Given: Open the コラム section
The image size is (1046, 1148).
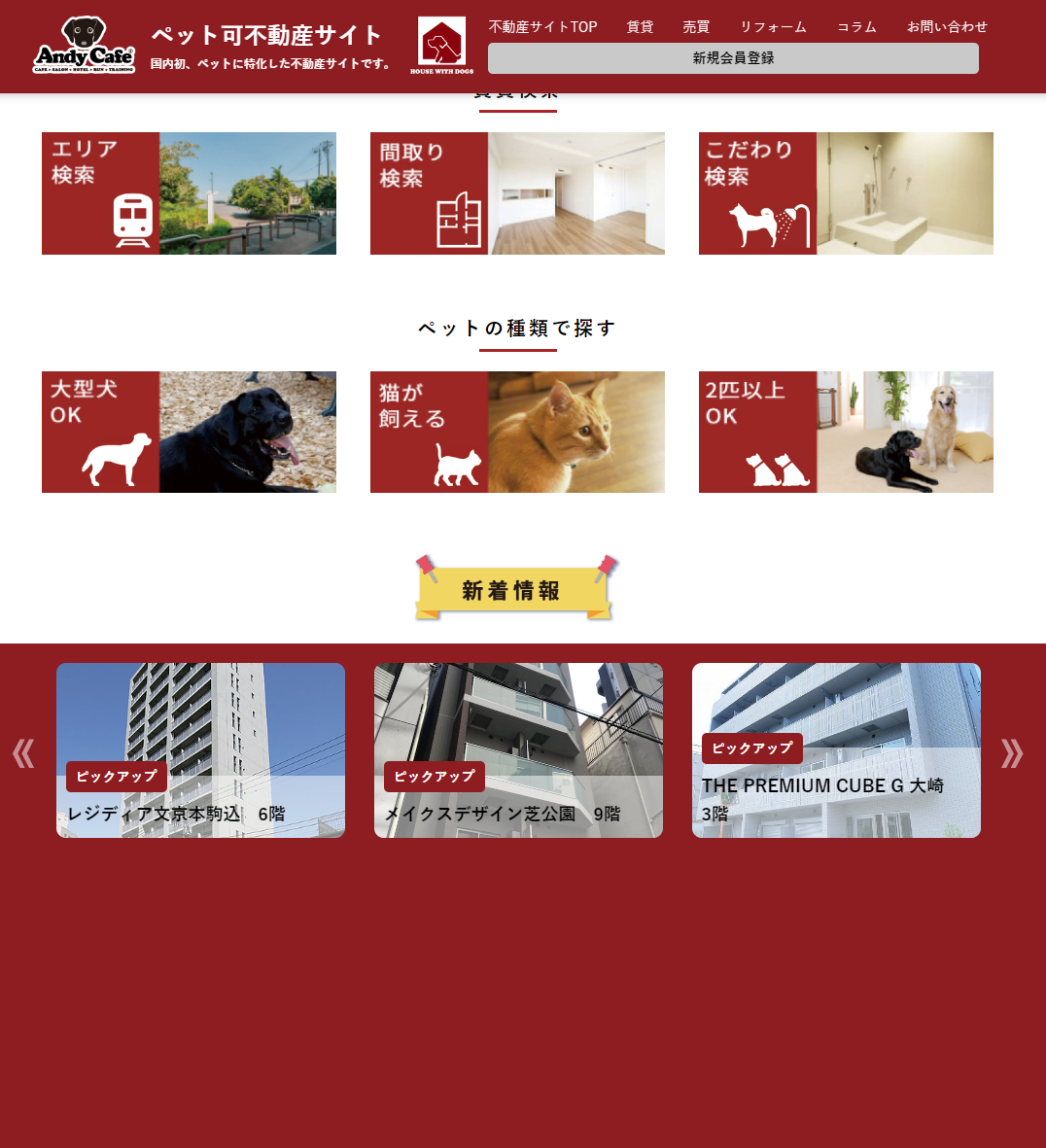Looking at the screenshot, I should 856,27.
